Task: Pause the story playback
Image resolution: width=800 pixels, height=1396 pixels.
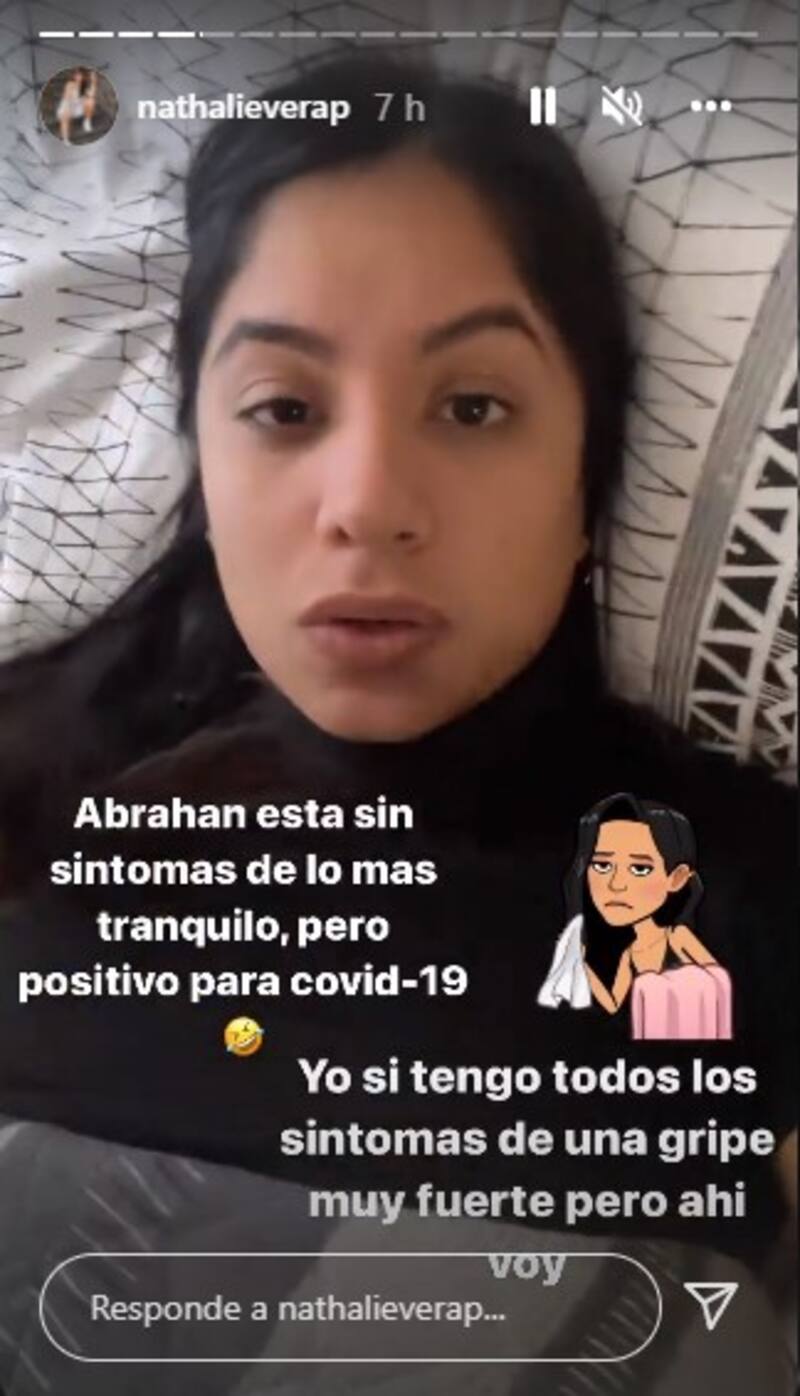Action: tap(542, 106)
